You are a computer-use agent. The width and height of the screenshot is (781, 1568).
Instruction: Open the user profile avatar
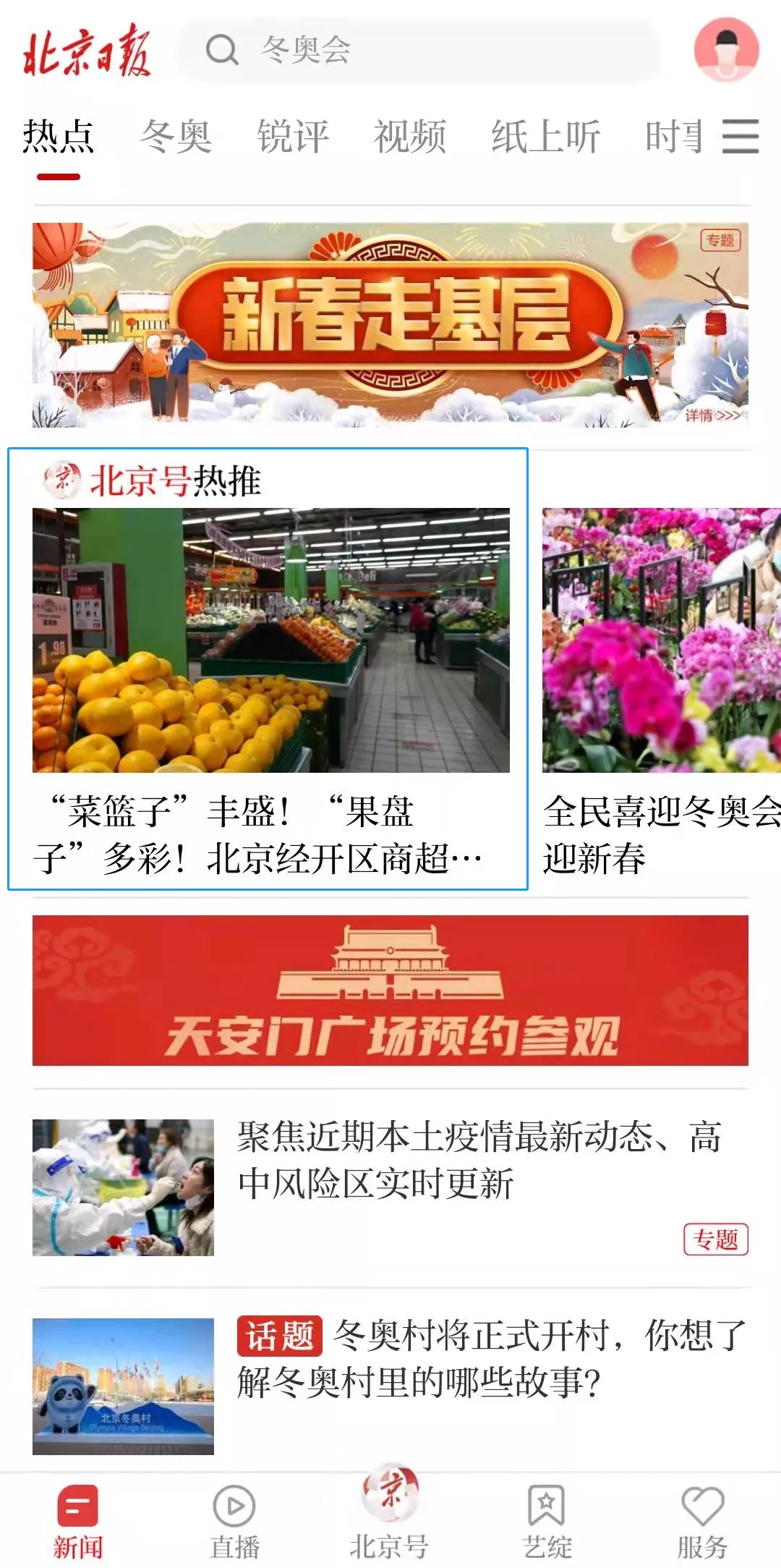(726, 49)
